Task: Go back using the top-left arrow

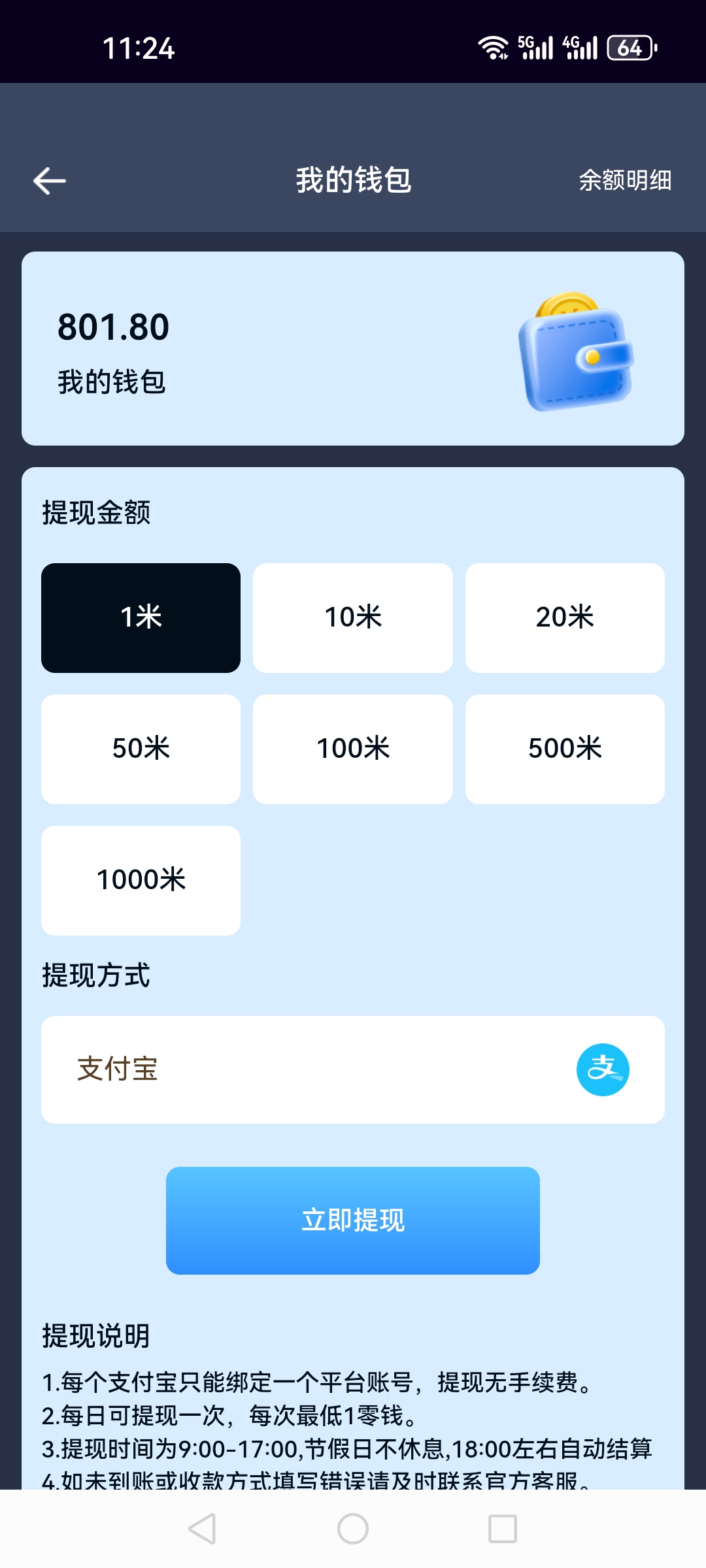Action: click(x=50, y=181)
